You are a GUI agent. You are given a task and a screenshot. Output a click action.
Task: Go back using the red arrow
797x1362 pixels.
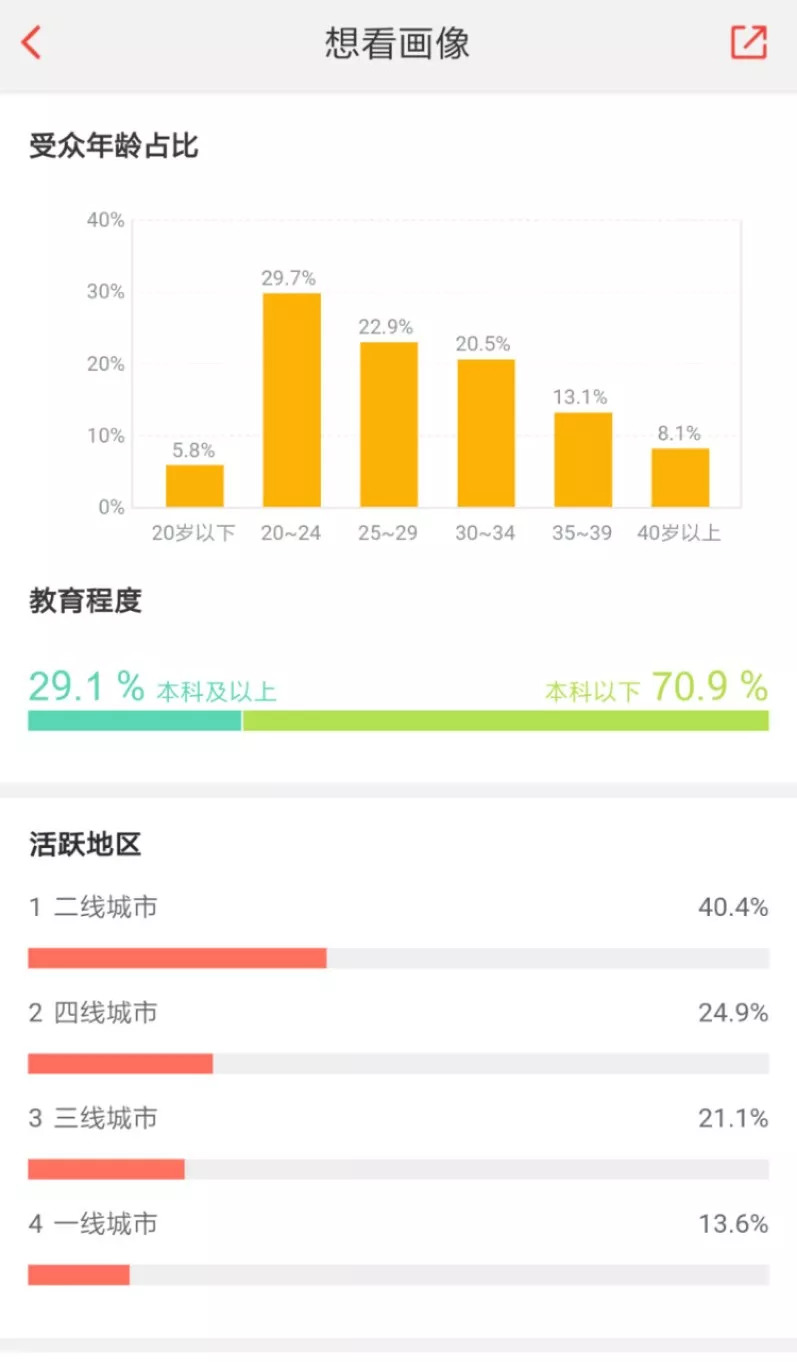coord(32,43)
